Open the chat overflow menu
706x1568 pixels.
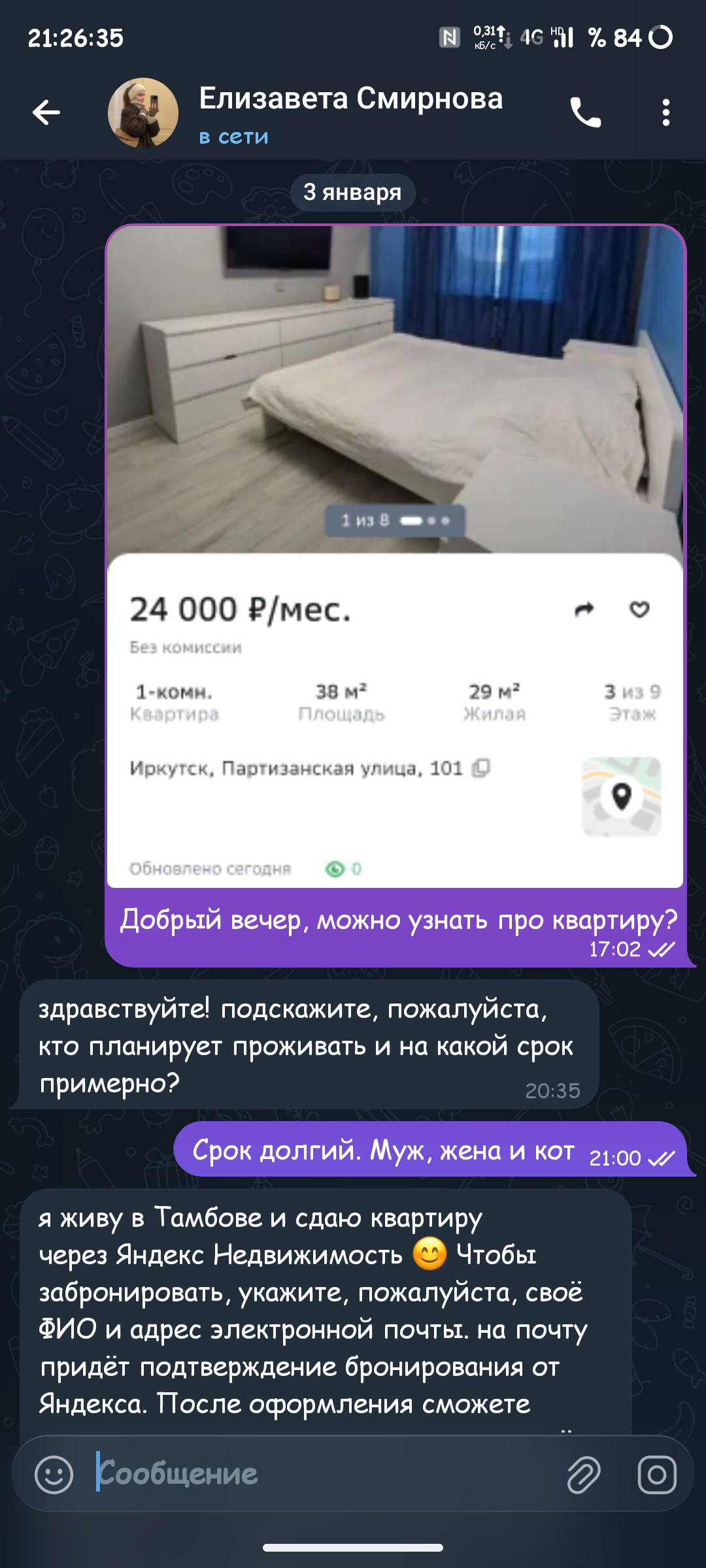pyautogui.click(x=665, y=112)
